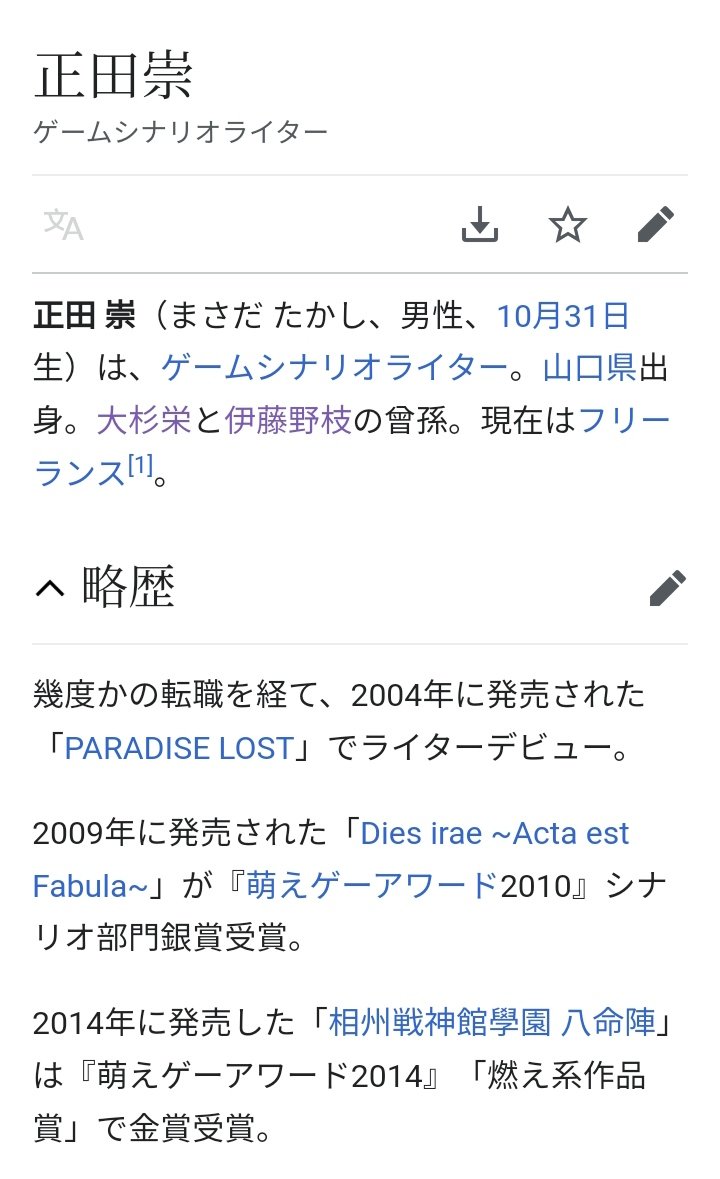Download this article as PDF
Image resolution: width=720 pixels, height=1179 pixels.
480,225
